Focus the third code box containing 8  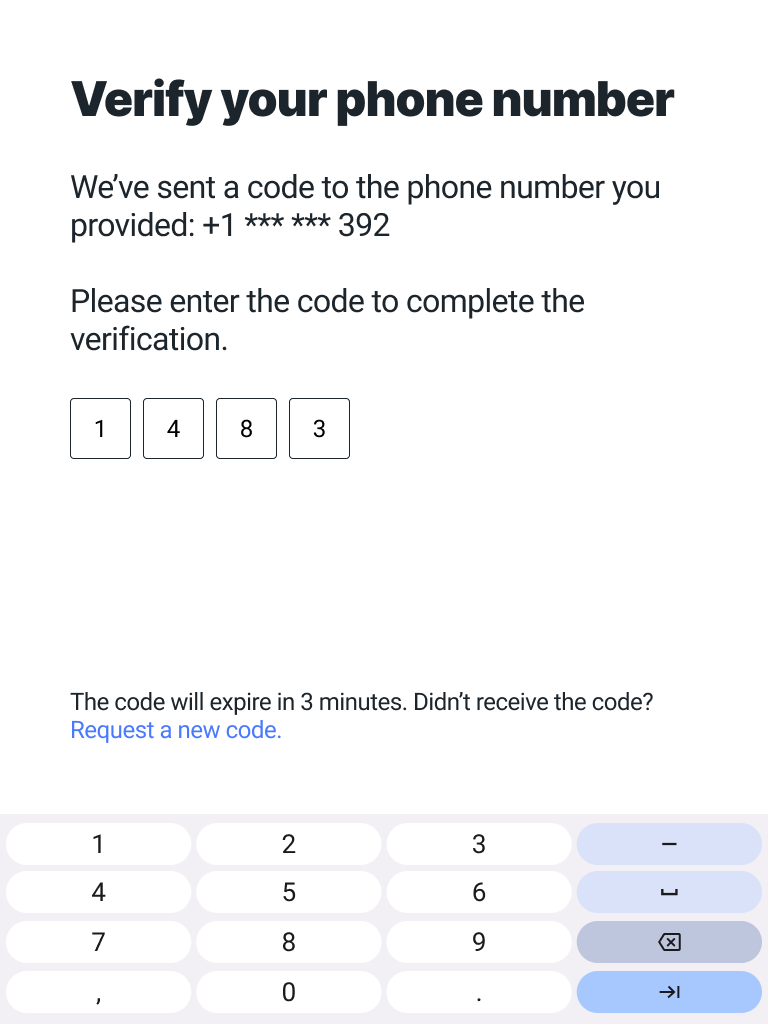pos(246,428)
